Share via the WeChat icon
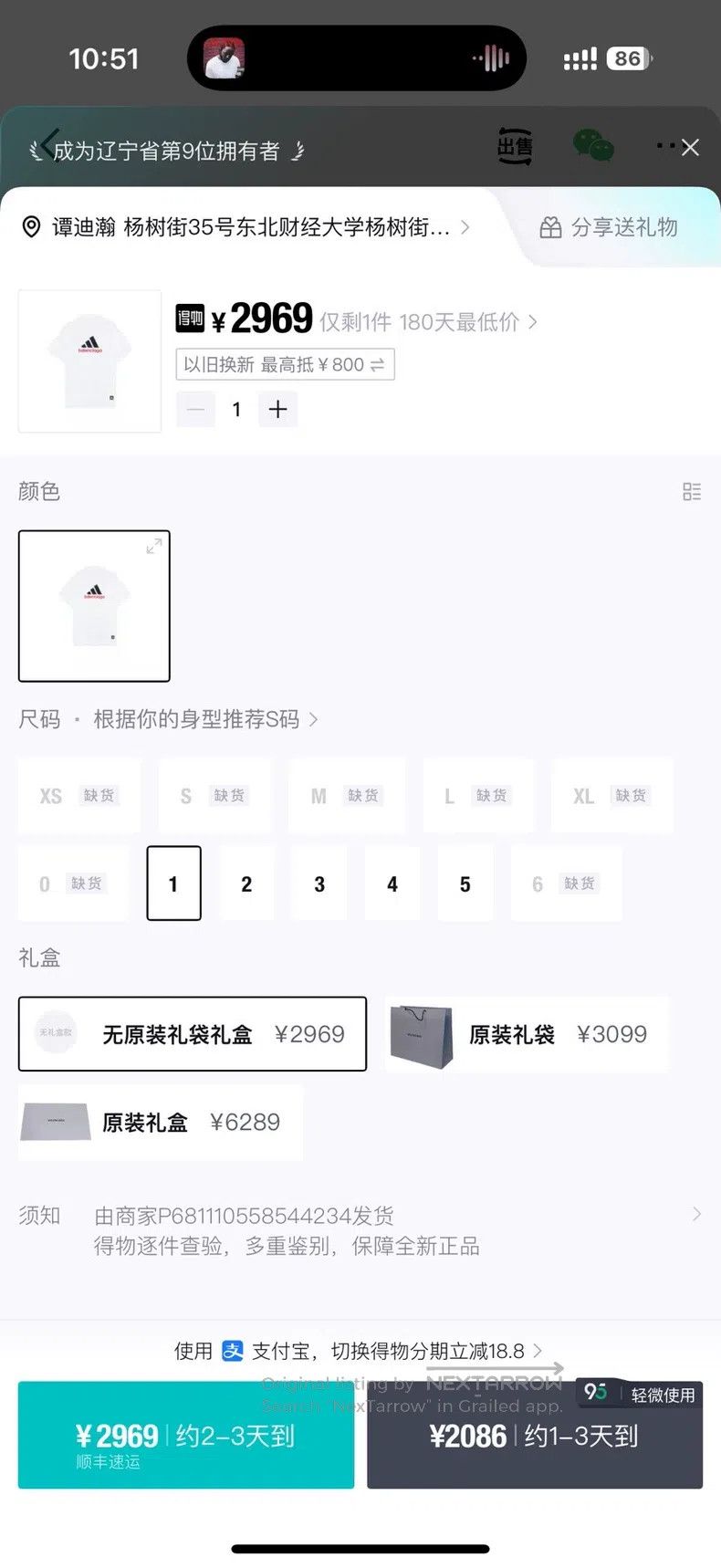 click(593, 145)
